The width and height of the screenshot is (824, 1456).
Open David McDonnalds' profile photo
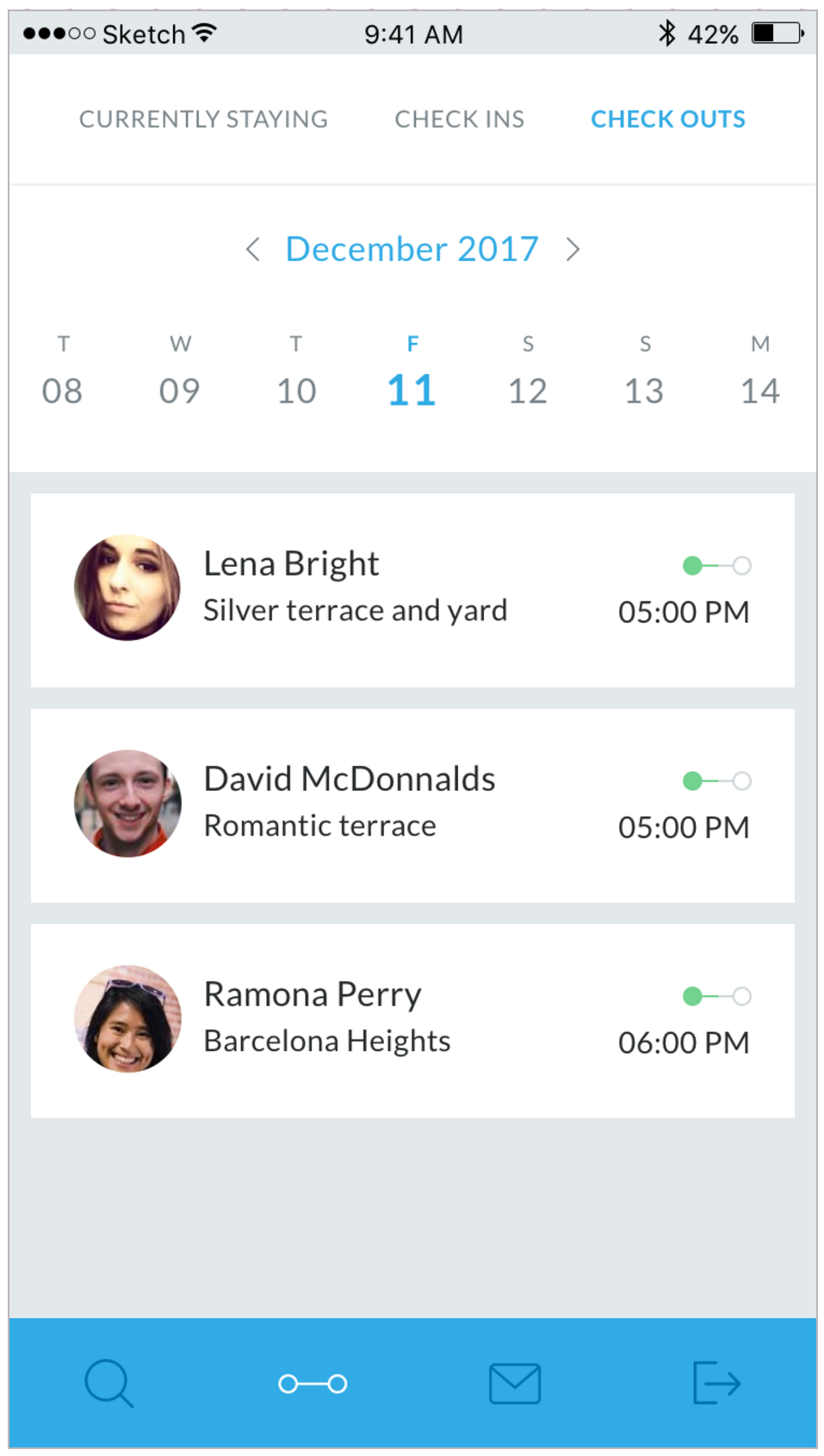point(126,802)
